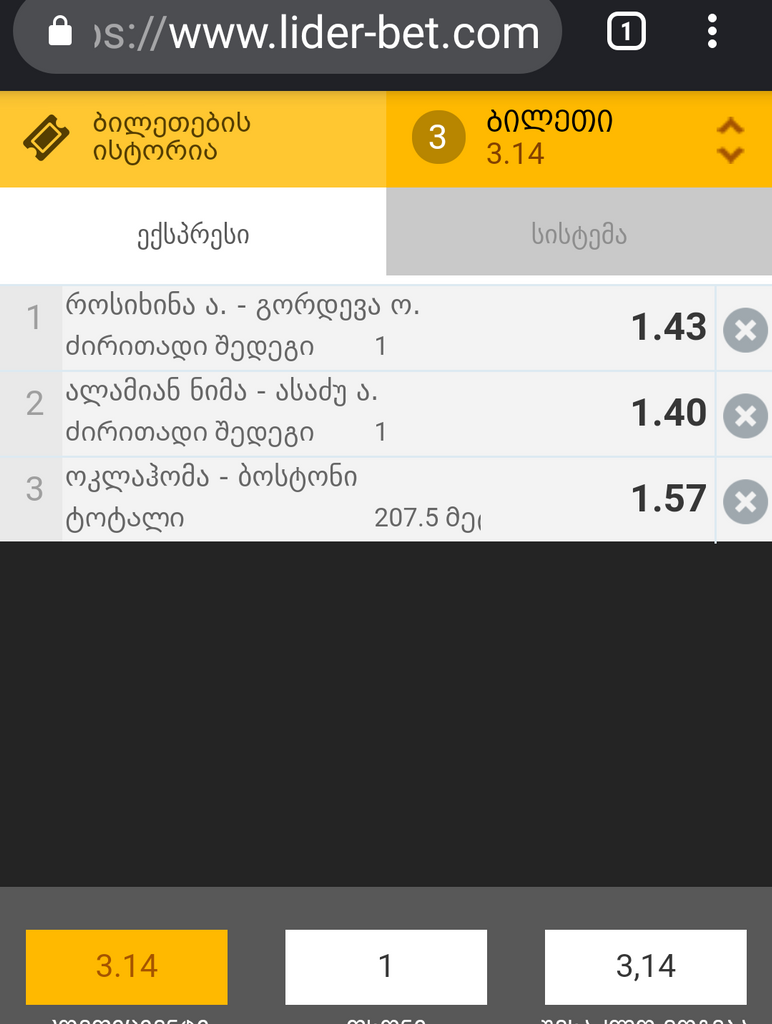Remove the როსიხინა ა. - გორდევა ო. bet

(744, 330)
